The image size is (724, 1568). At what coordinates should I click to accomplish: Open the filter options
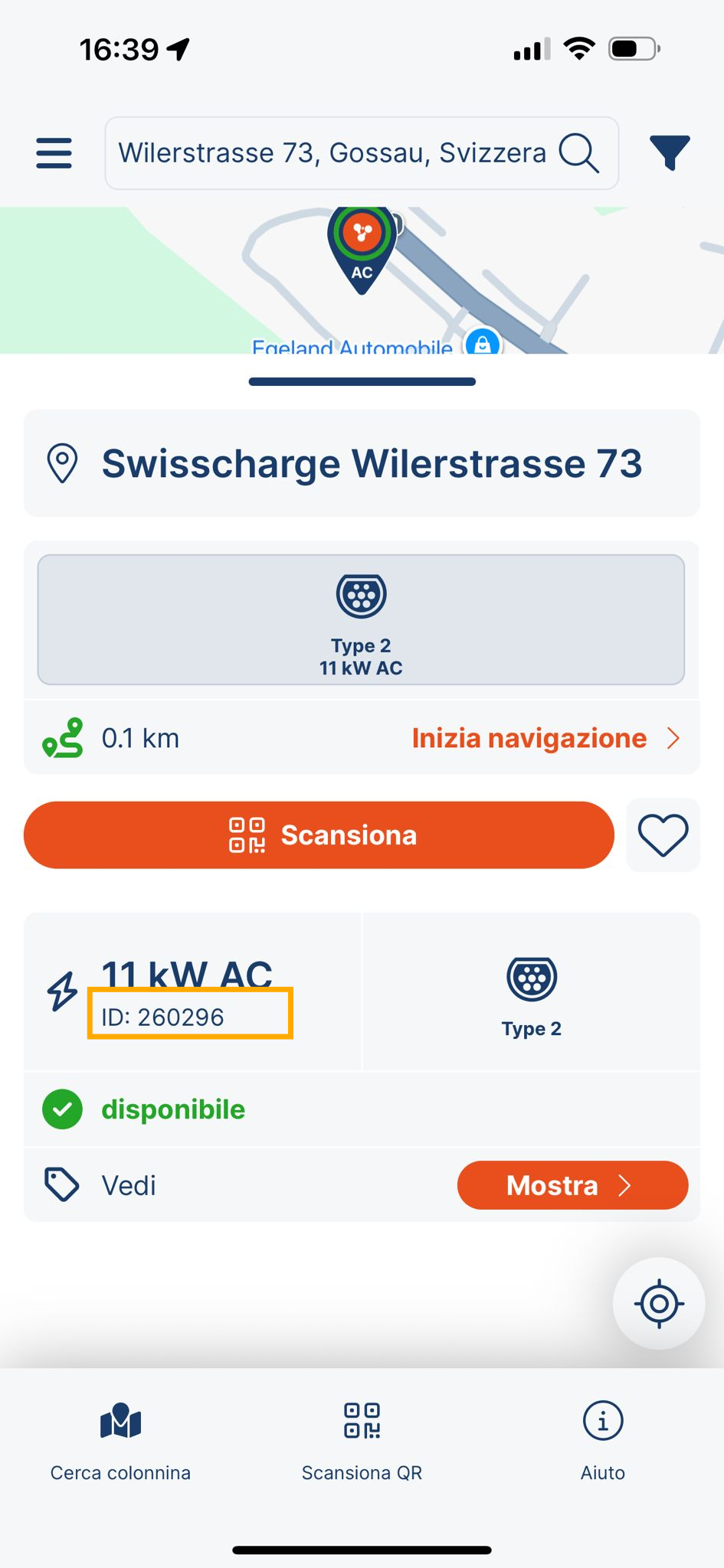(670, 153)
